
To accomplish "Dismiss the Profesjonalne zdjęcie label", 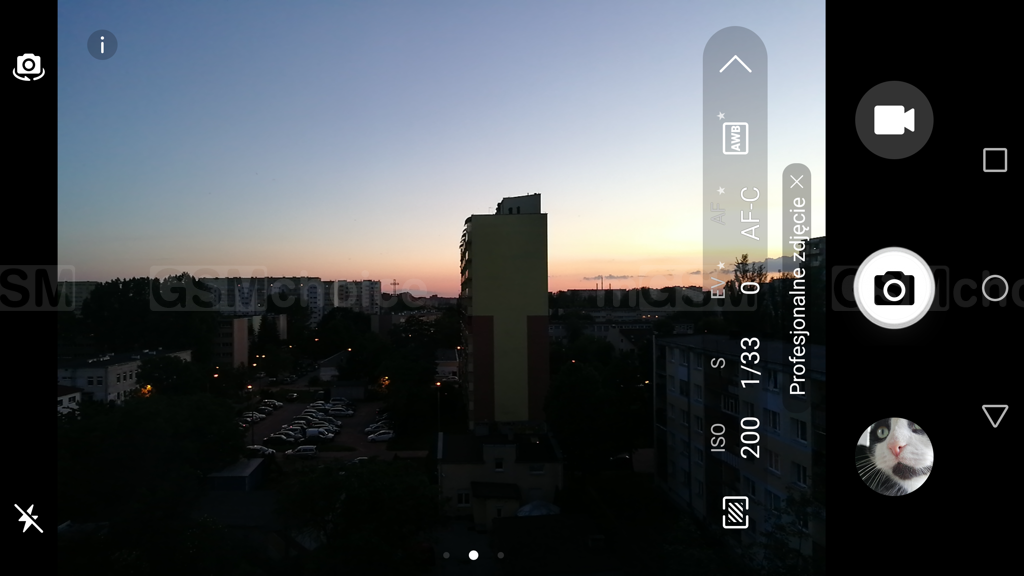I will pyautogui.click(x=797, y=182).
